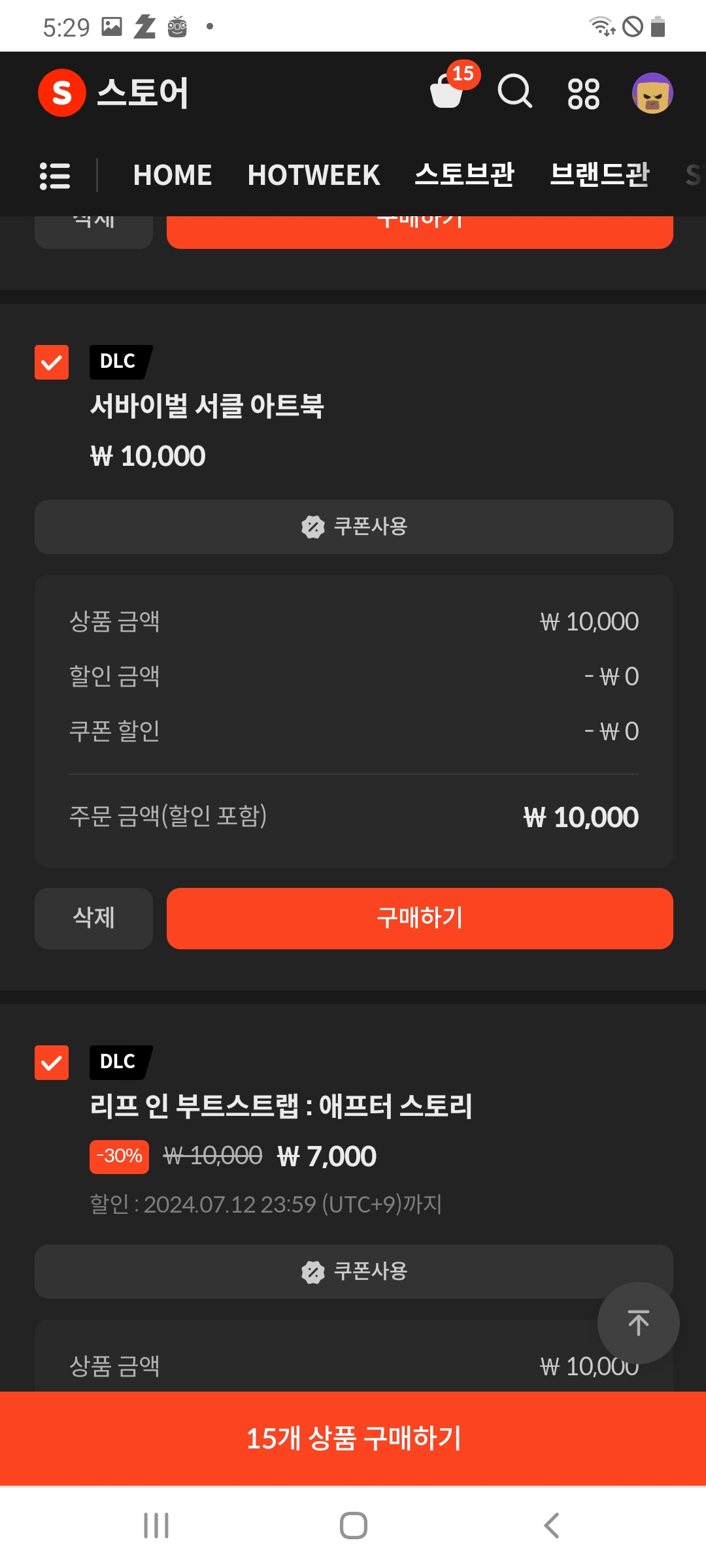Image resolution: width=706 pixels, height=1568 pixels.
Task: Open the category list menu icon
Action: tap(55, 176)
